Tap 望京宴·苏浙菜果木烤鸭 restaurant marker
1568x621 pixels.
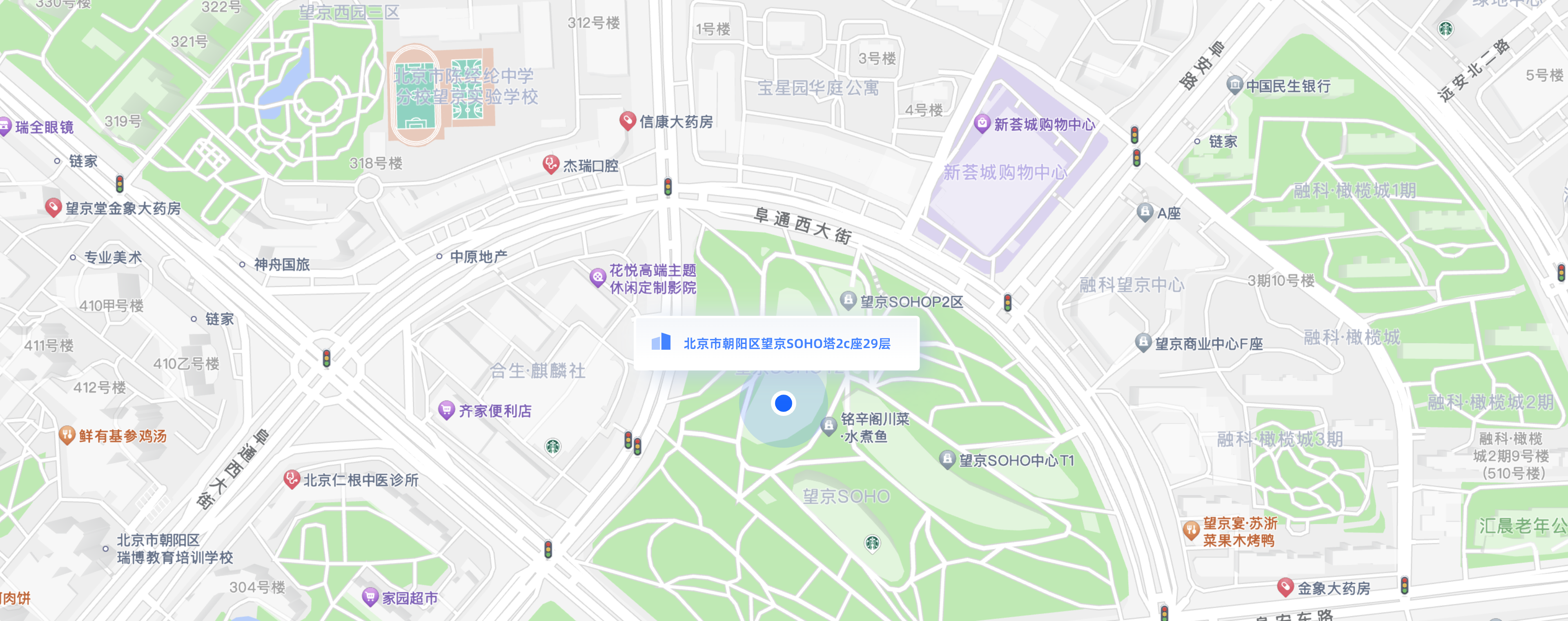pyautogui.click(x=1191, y=531)
